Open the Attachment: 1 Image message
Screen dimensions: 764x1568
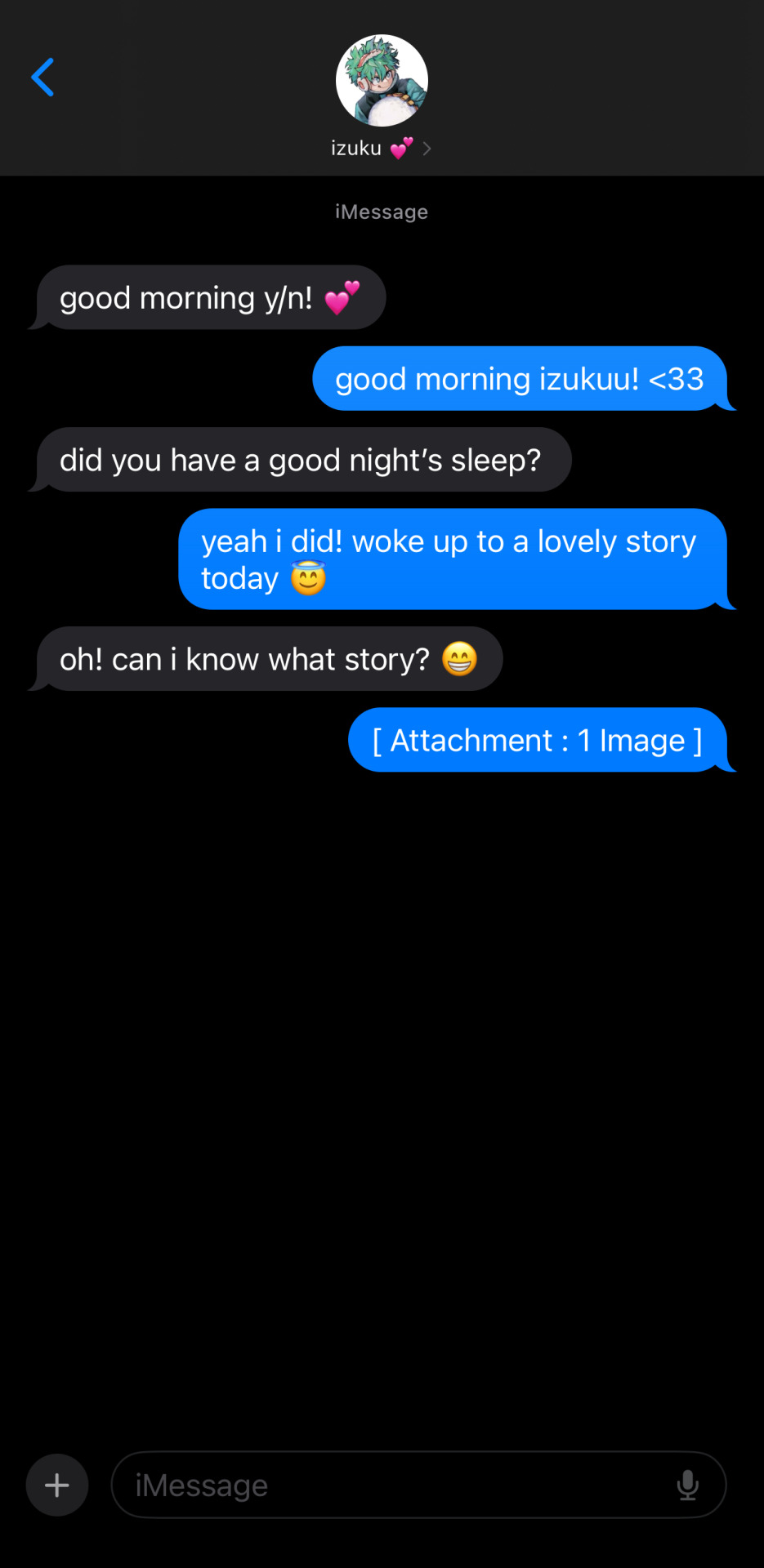(537, 741)
